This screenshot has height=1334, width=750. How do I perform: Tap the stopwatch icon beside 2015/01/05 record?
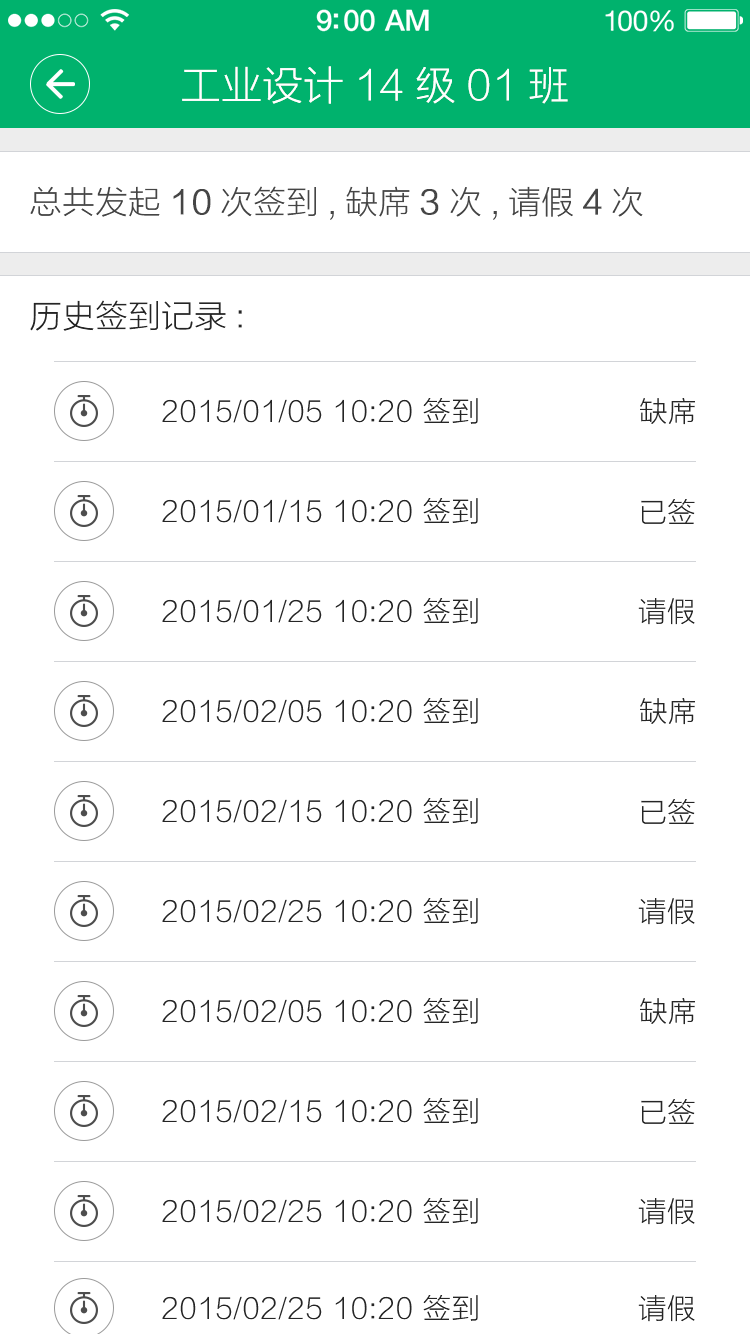coord(83,411)
